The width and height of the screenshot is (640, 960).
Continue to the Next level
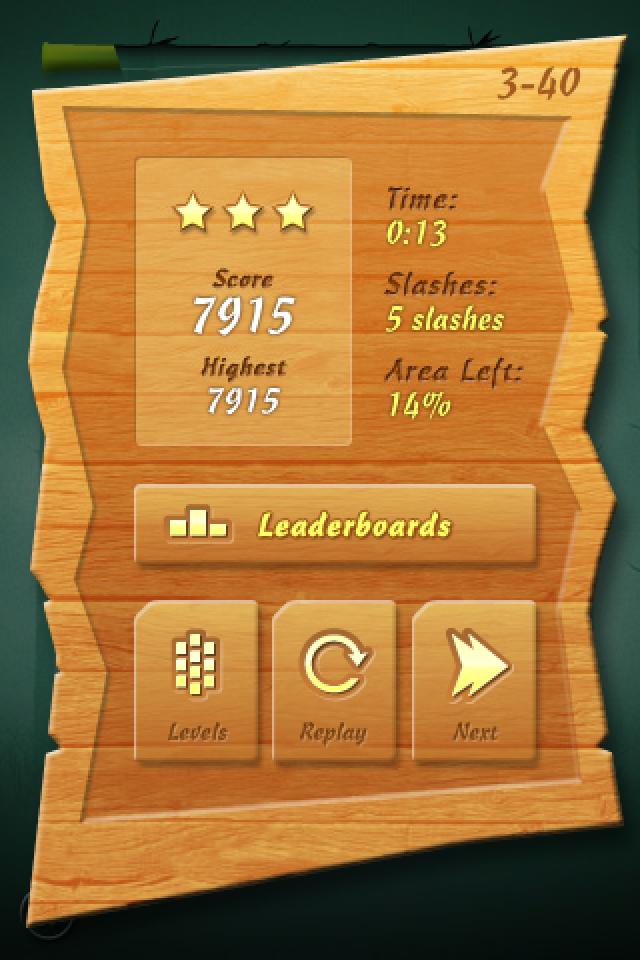tap(474, 680)
